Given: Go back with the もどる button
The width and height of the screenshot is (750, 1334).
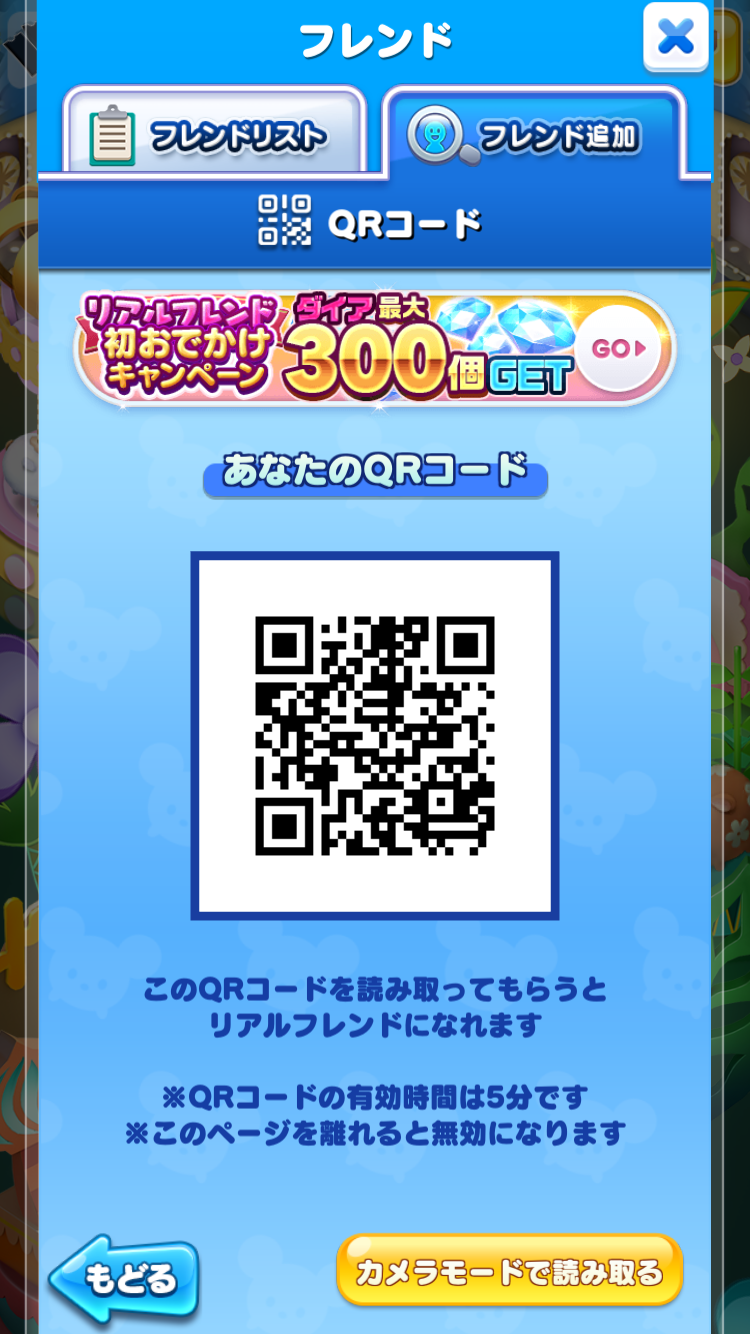Looking at the screenshot, I should point(125,1277).
